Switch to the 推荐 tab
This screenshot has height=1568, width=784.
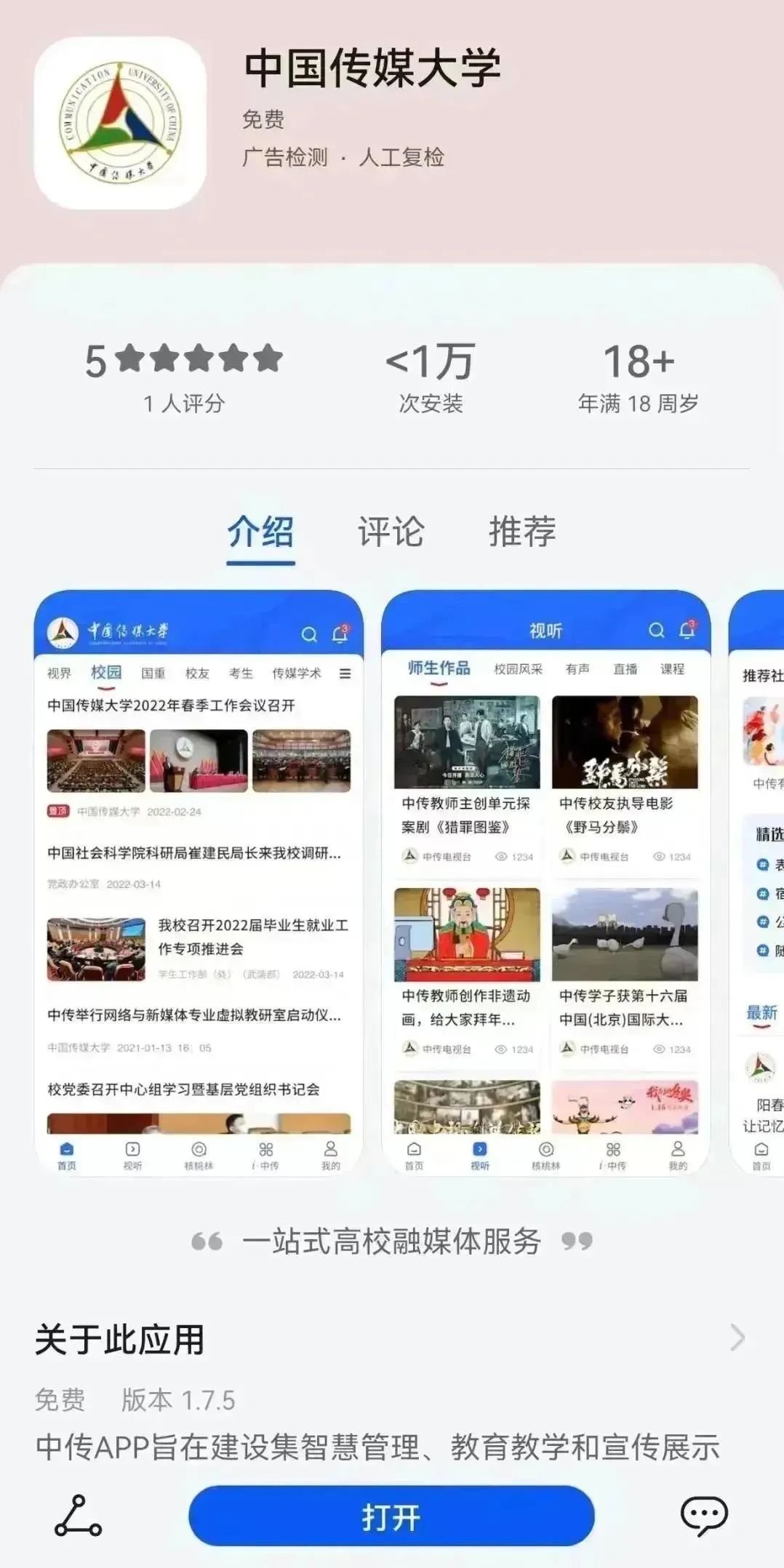click(x=521, y=532)
